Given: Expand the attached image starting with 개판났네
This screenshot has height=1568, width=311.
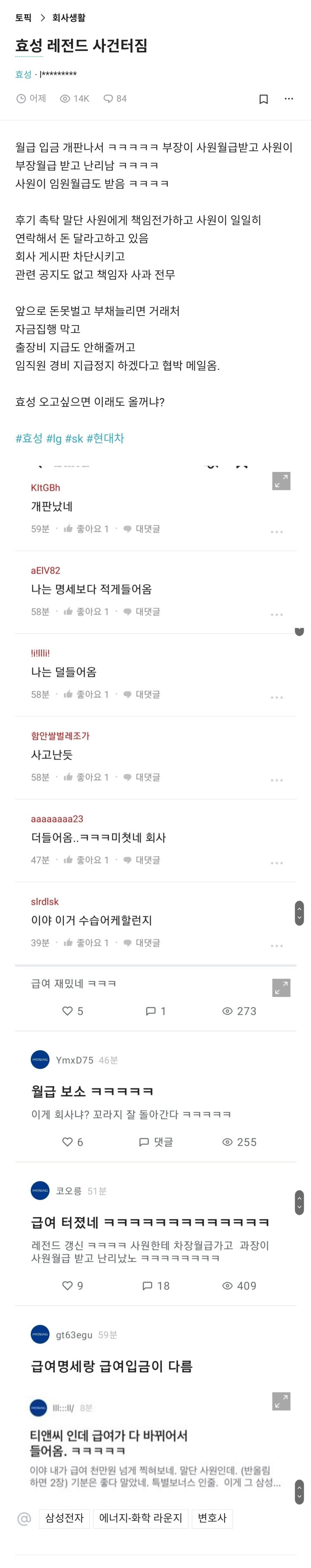Looking at the screenshot, I should pos(281,482).
